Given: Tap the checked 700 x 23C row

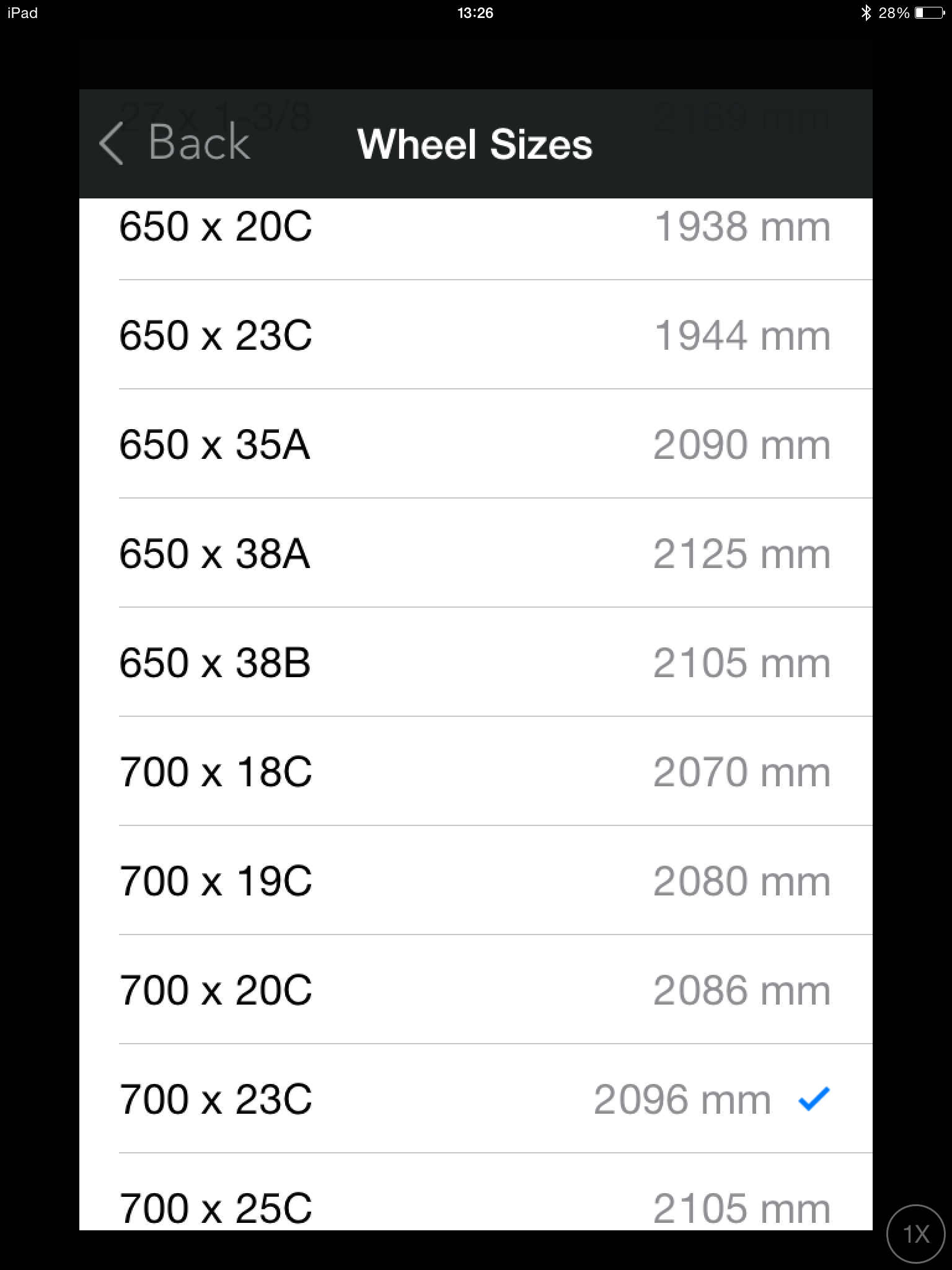Looking at the screenshot, I should point(475,1099).
